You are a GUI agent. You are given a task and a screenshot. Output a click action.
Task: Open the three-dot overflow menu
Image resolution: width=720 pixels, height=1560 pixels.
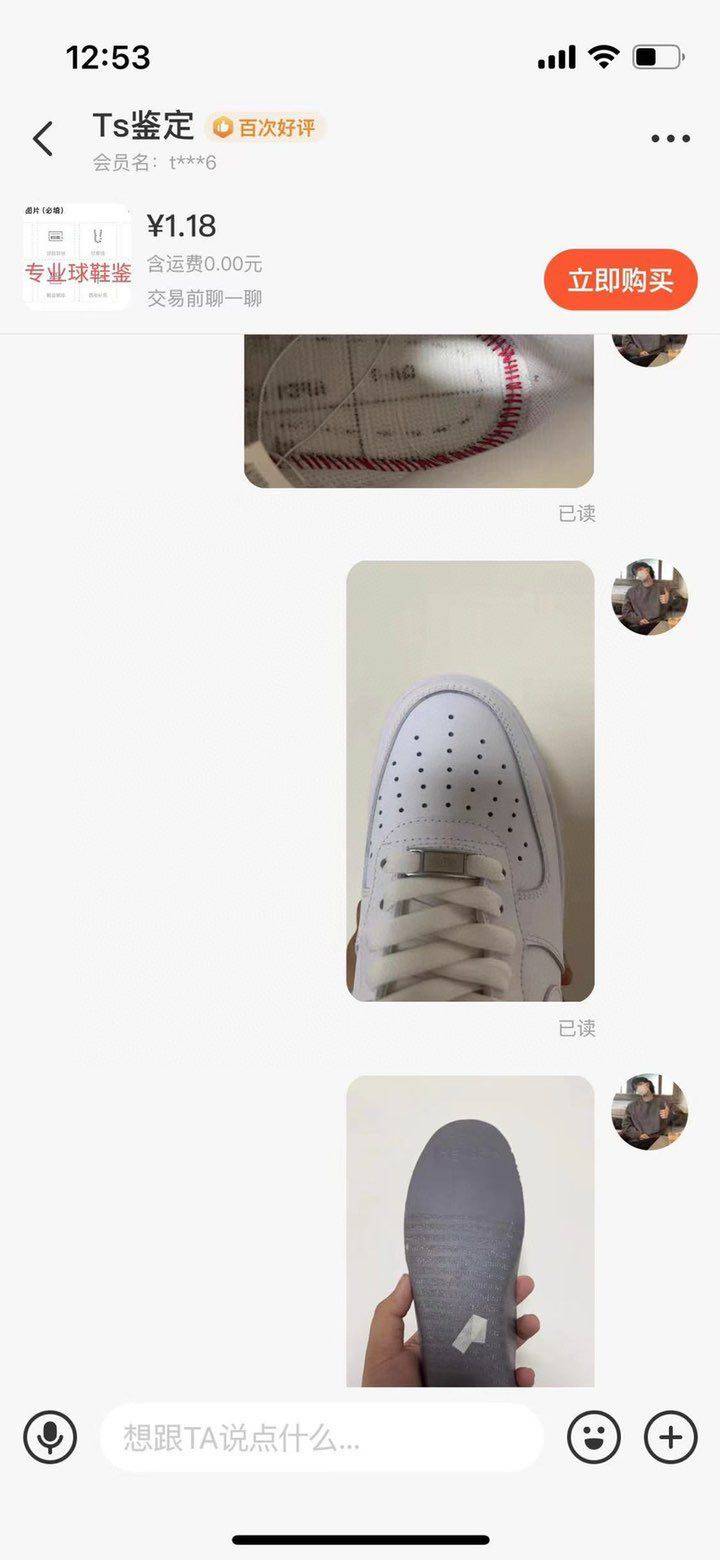coord(670,139)
